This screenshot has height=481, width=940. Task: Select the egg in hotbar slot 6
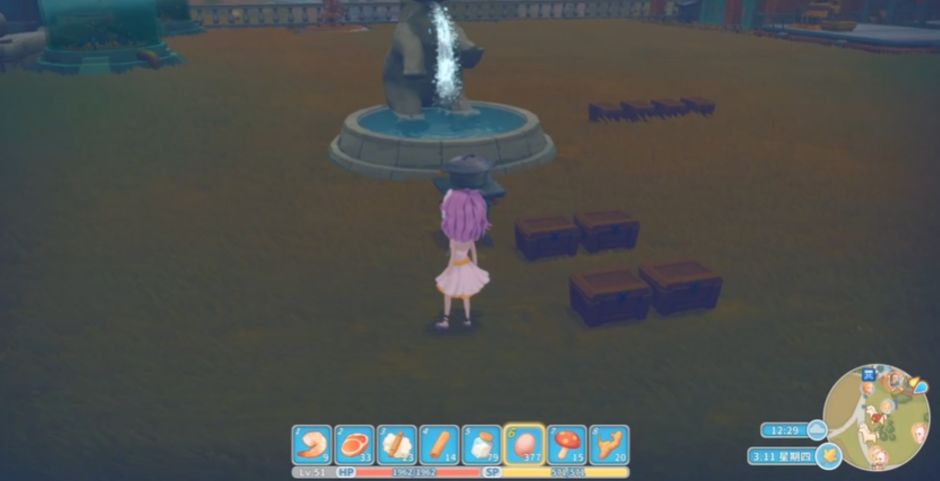[x=525, y=445]
